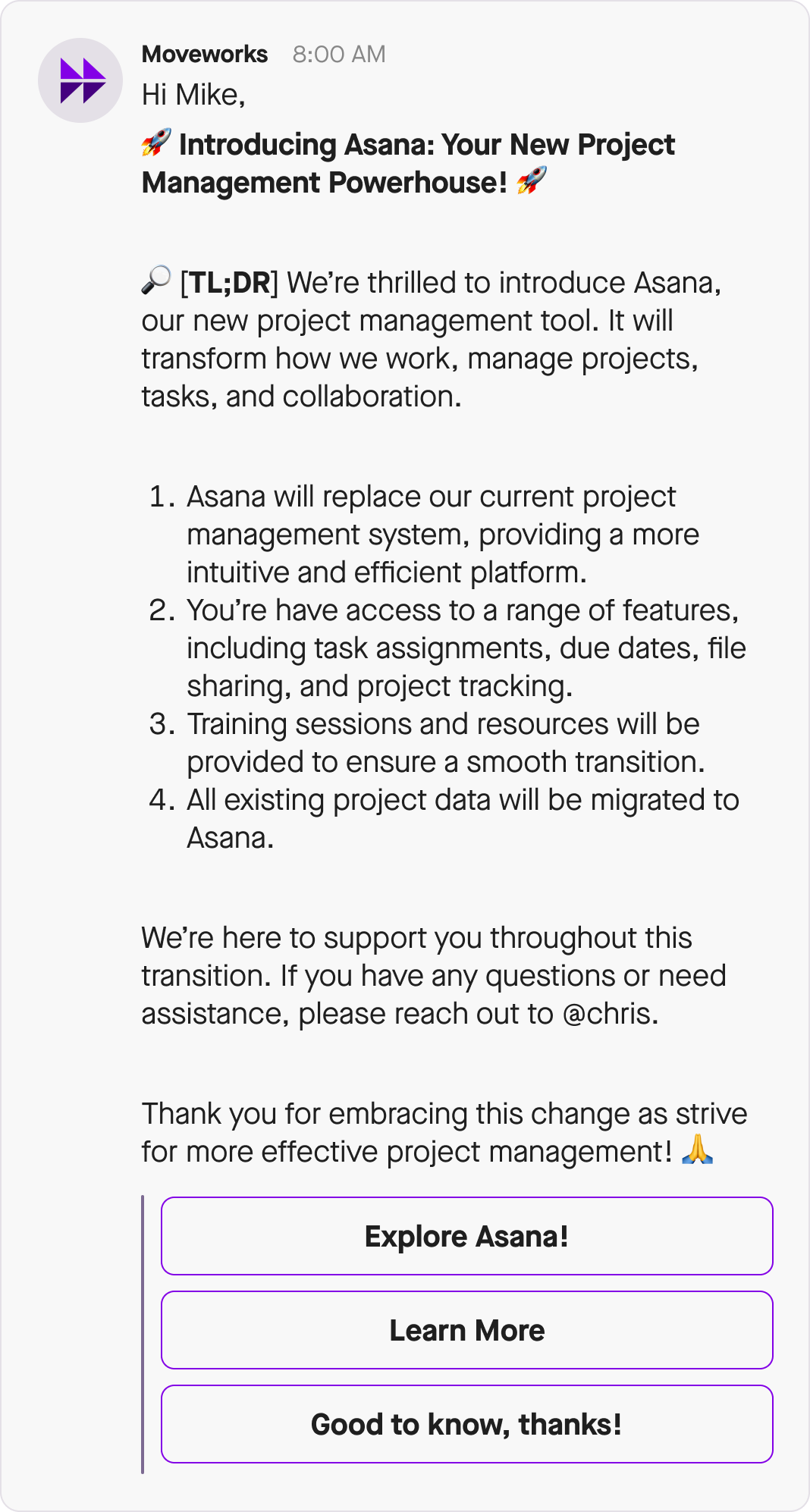
Task: Choose Good to know, thanks!
Action: [466, 1424]
